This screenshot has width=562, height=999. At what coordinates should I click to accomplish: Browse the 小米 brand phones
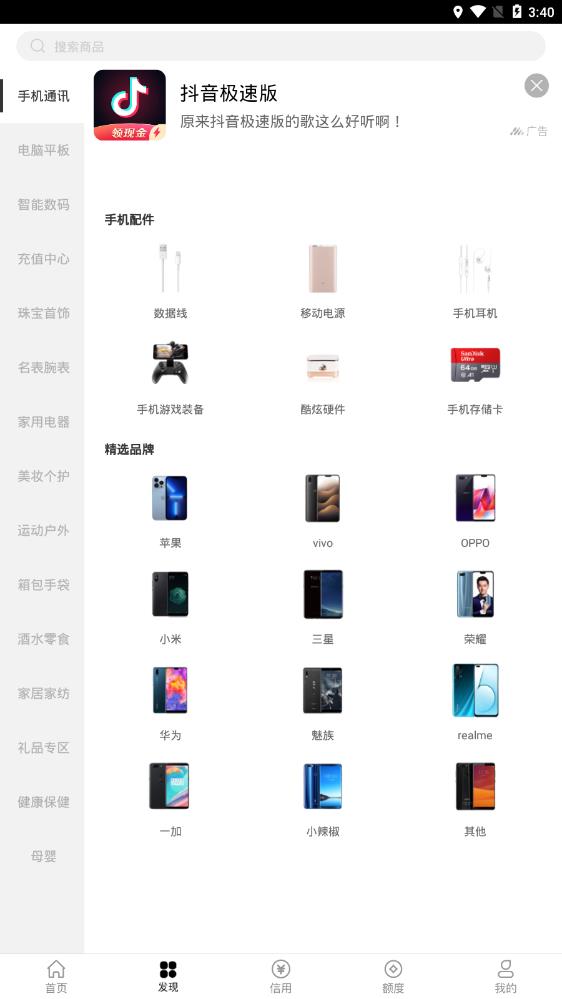click(x=170, y=606)
